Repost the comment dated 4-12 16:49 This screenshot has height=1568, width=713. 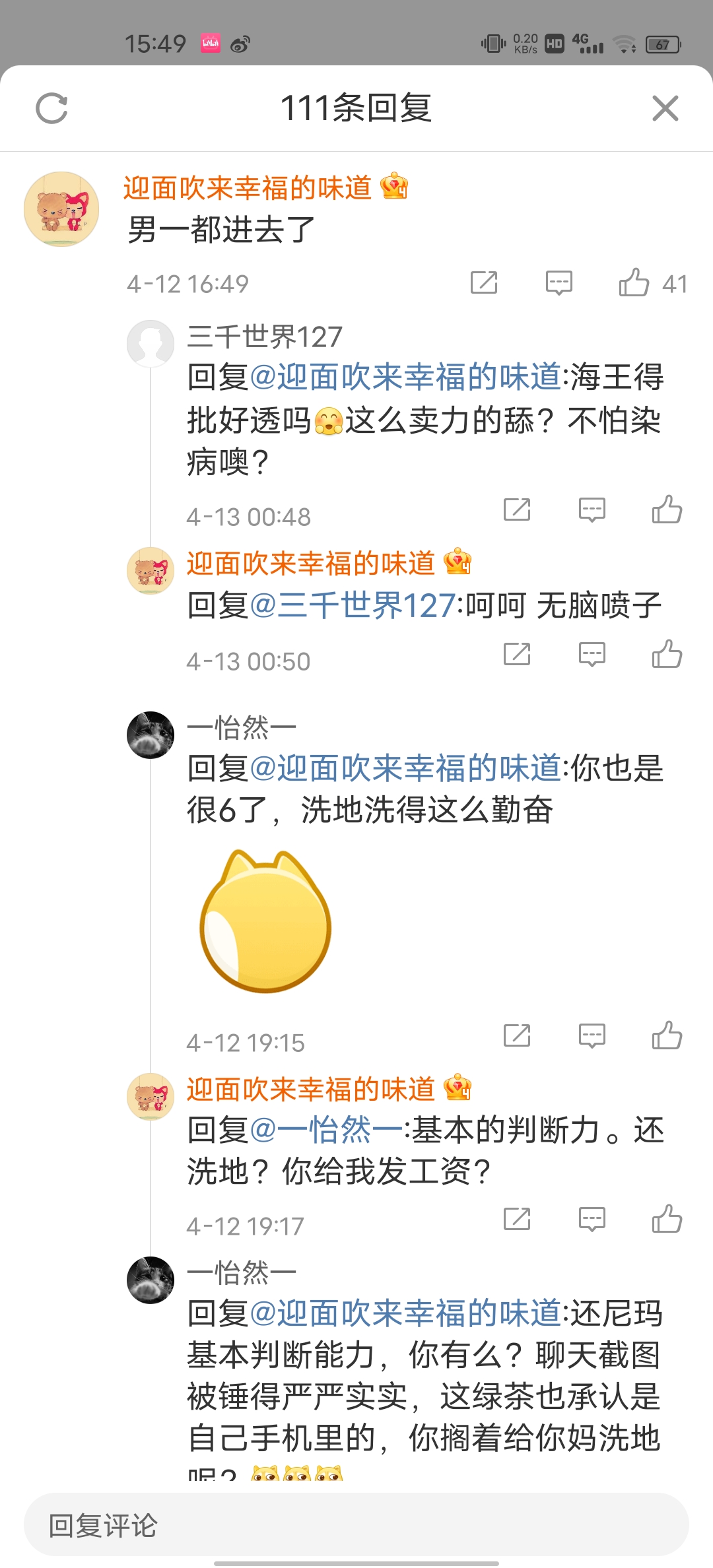(484, 283)
